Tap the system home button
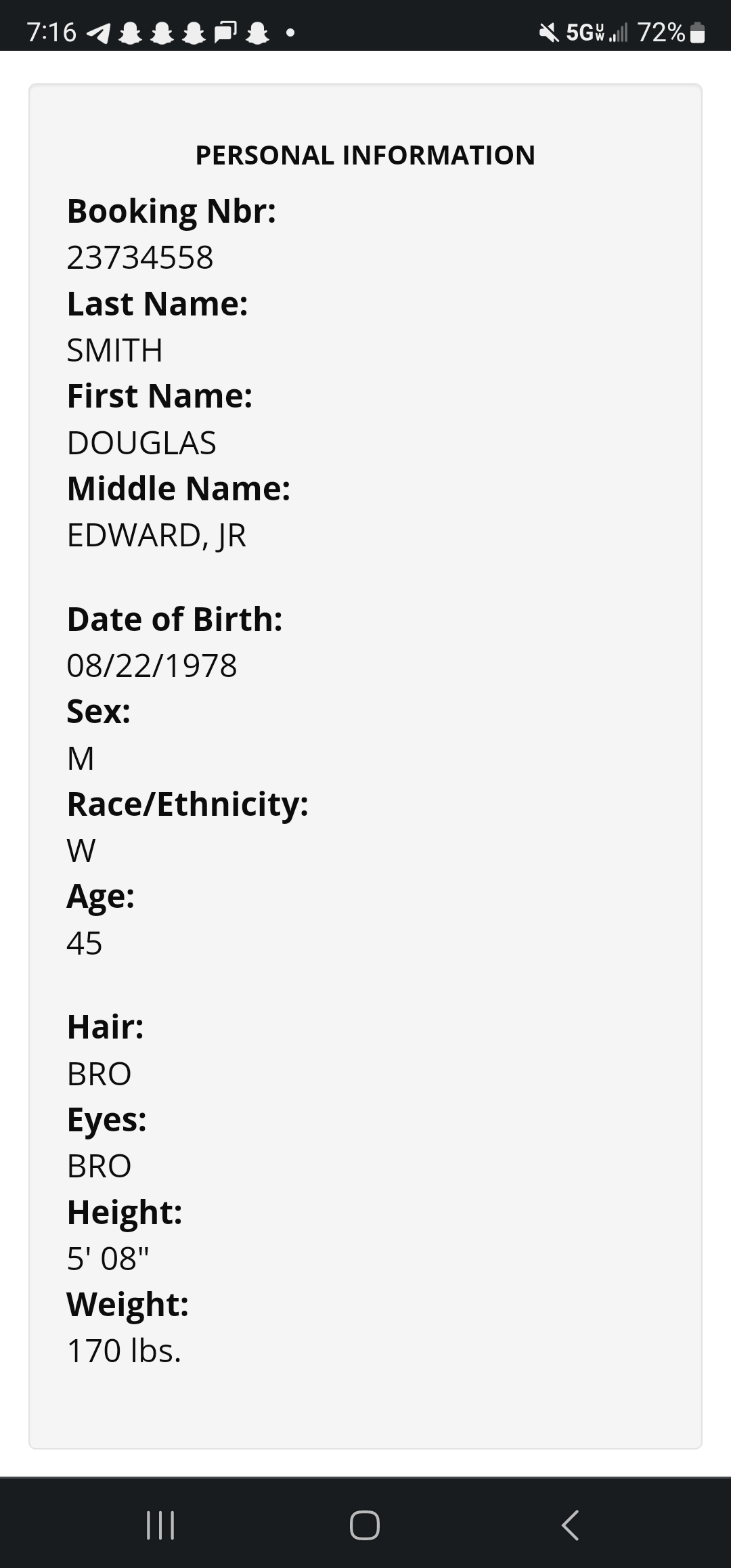 365,1525
